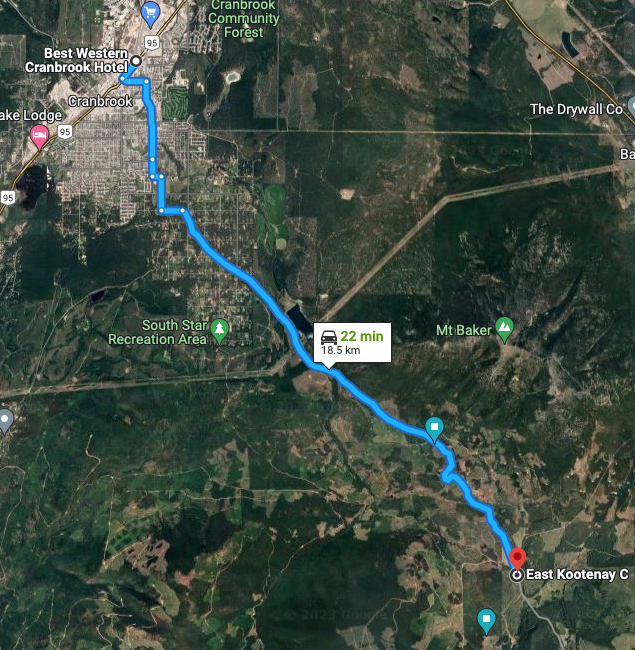Tap the Mt Baker map marker
The image size is (635, 650).
coord(505,327)
